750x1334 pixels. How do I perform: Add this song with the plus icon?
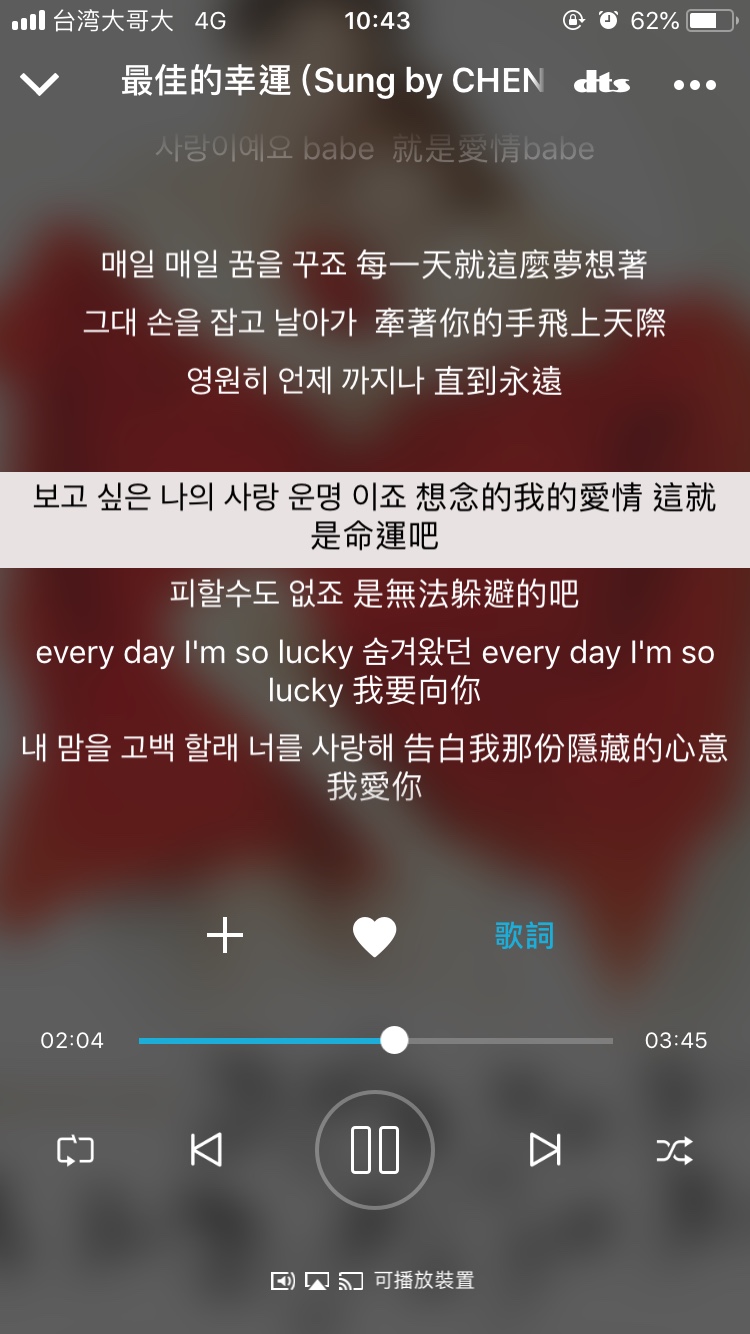225,936
